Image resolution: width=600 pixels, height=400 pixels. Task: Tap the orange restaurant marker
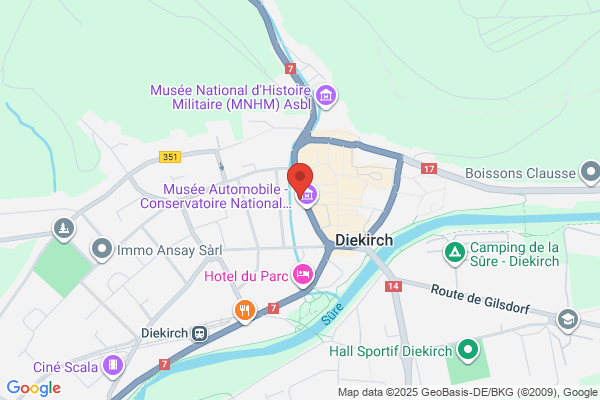245,311
